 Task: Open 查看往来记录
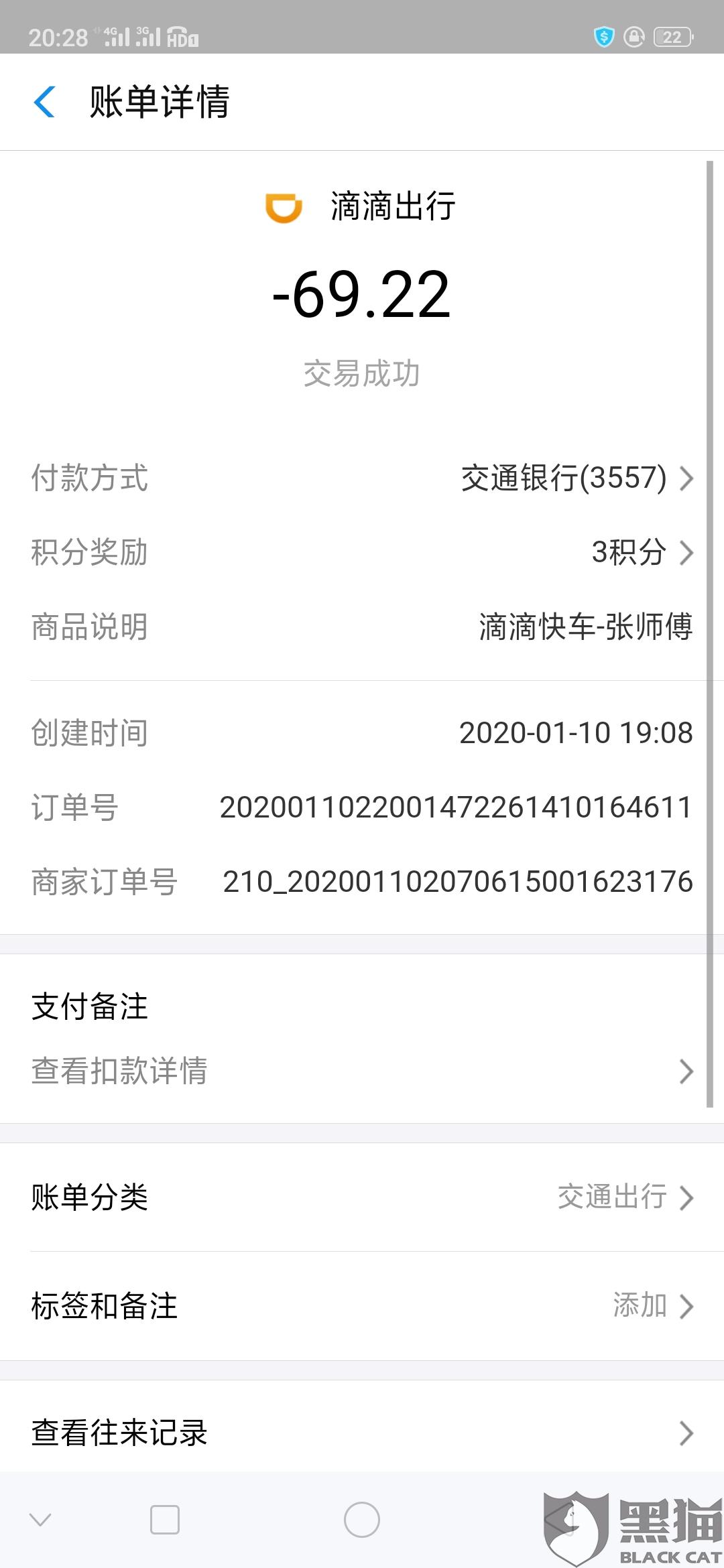[x=362, y=1433]
